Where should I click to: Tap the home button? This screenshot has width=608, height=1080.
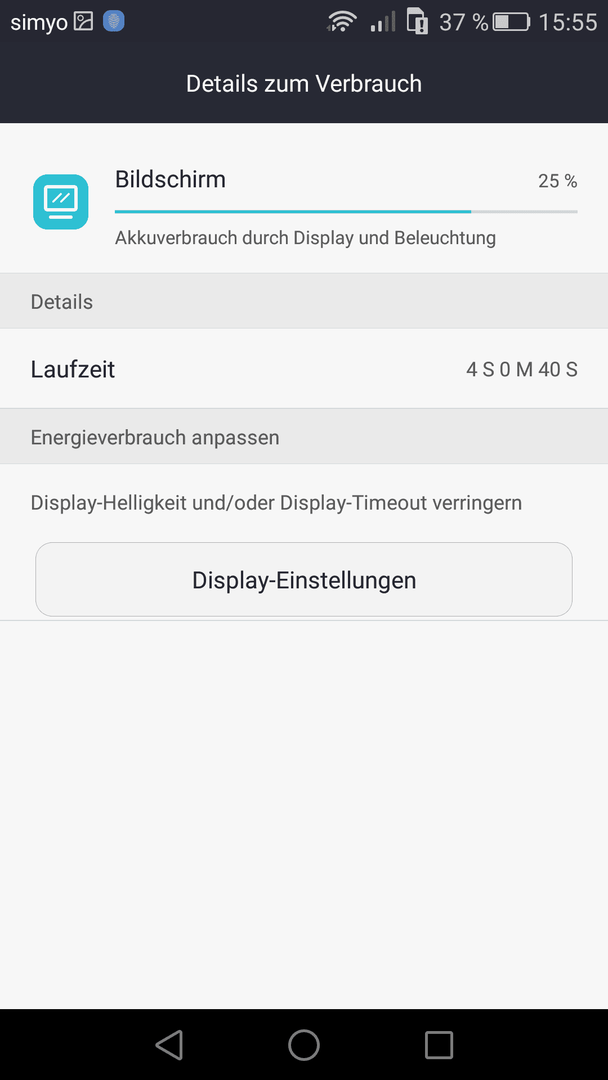click(x=304, y=1045)
